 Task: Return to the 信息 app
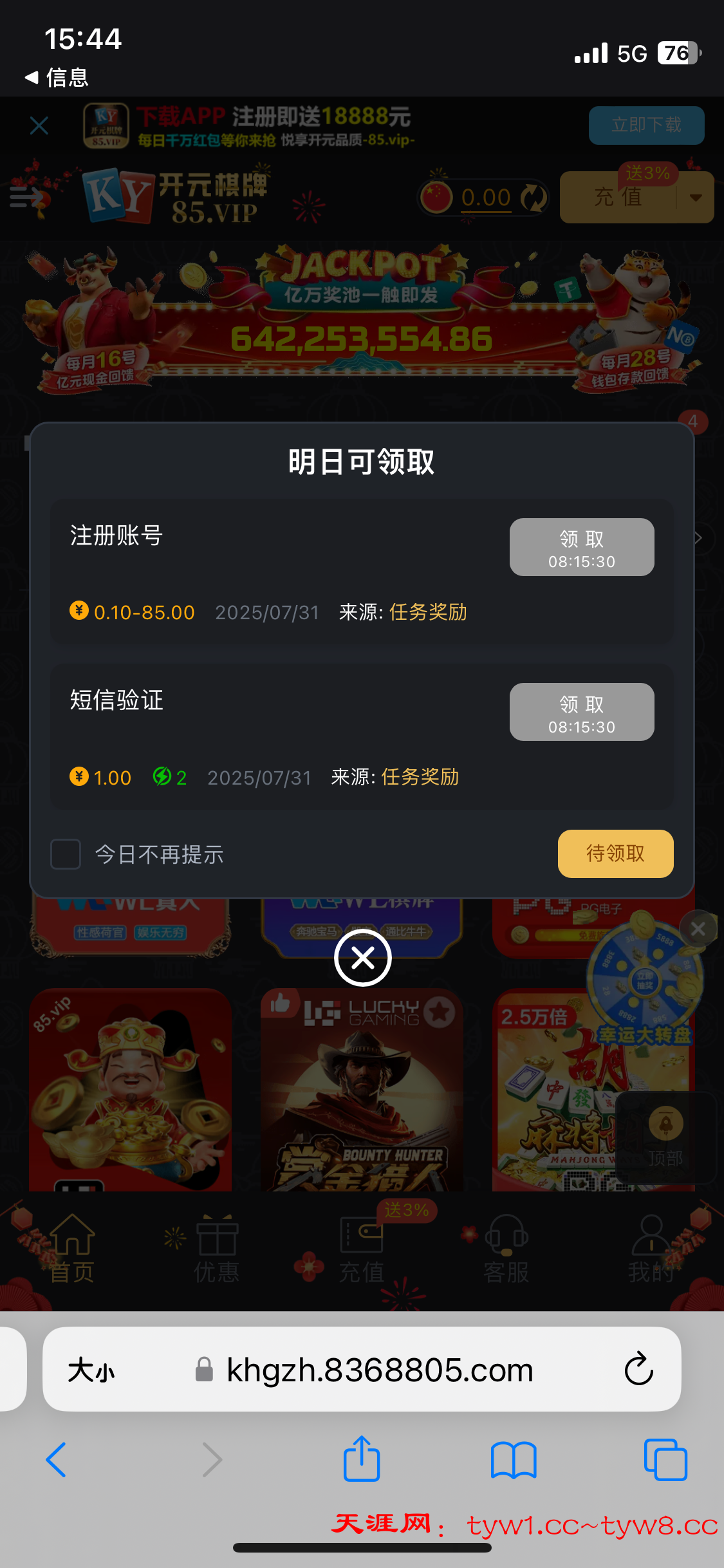[x=57, y=78]
